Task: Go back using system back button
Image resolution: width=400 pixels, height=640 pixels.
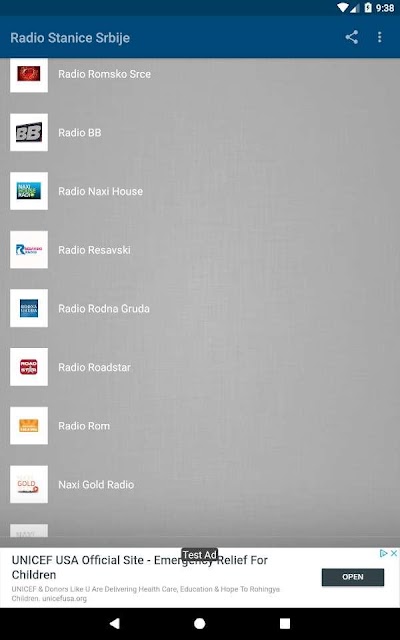Action: 115,623
